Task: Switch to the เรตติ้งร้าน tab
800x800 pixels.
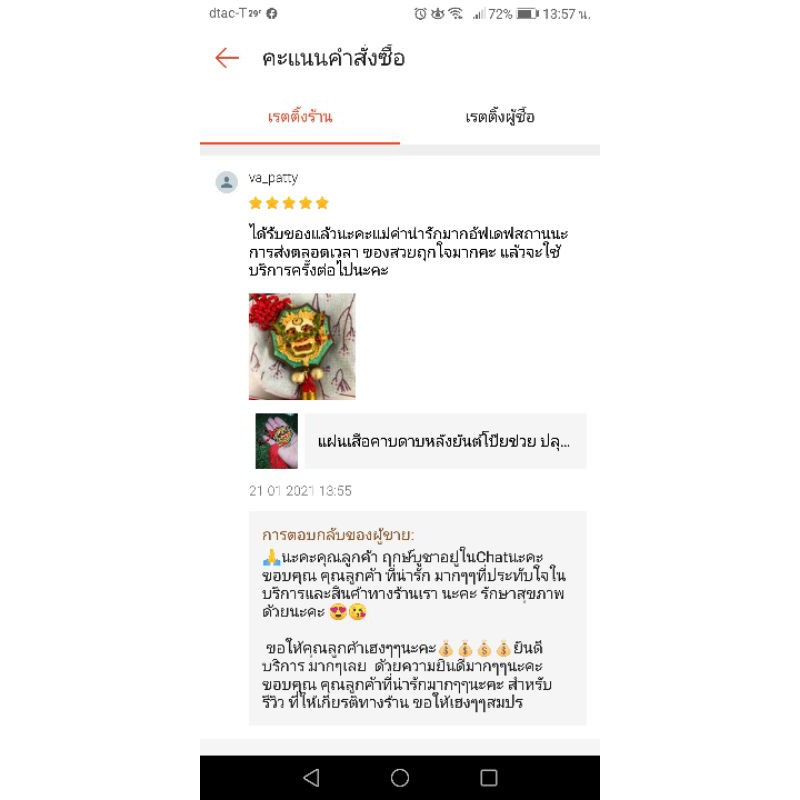Action: click(300, 117)
